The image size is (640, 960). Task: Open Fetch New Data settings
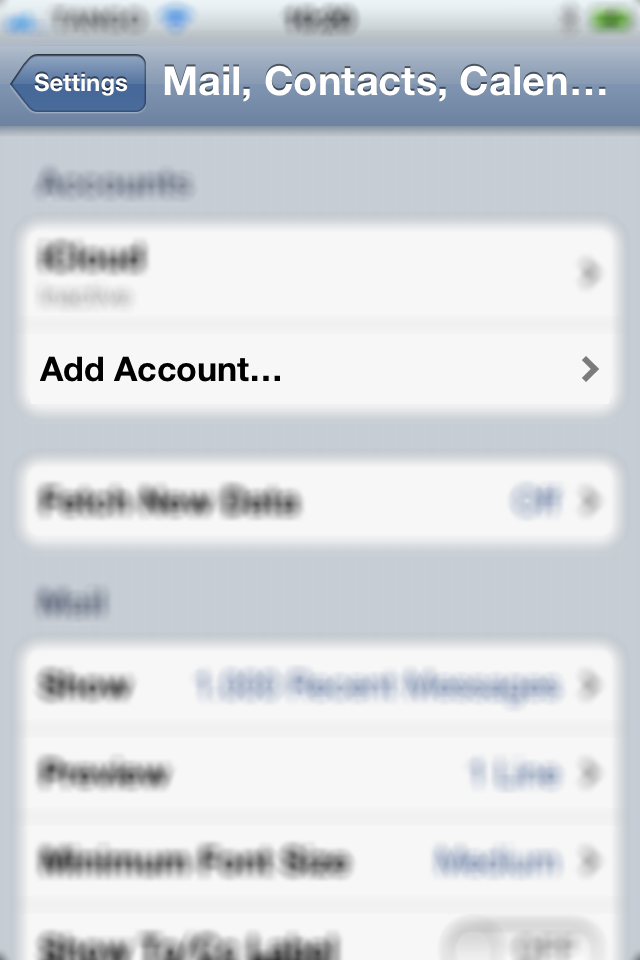tap(318, 501)
